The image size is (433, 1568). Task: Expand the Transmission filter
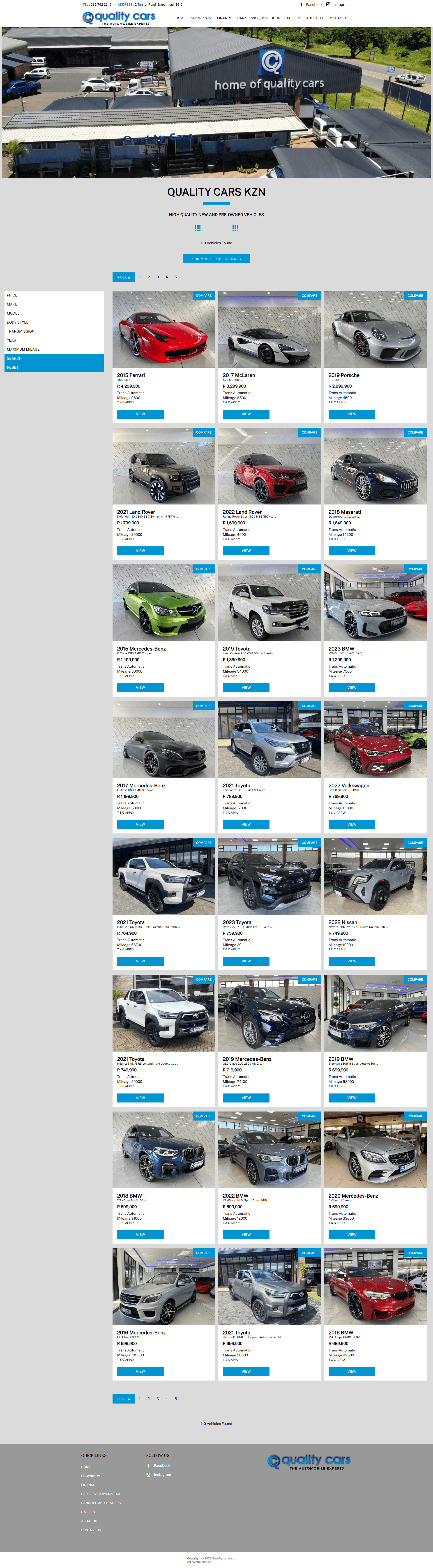[x=54, y=331]
